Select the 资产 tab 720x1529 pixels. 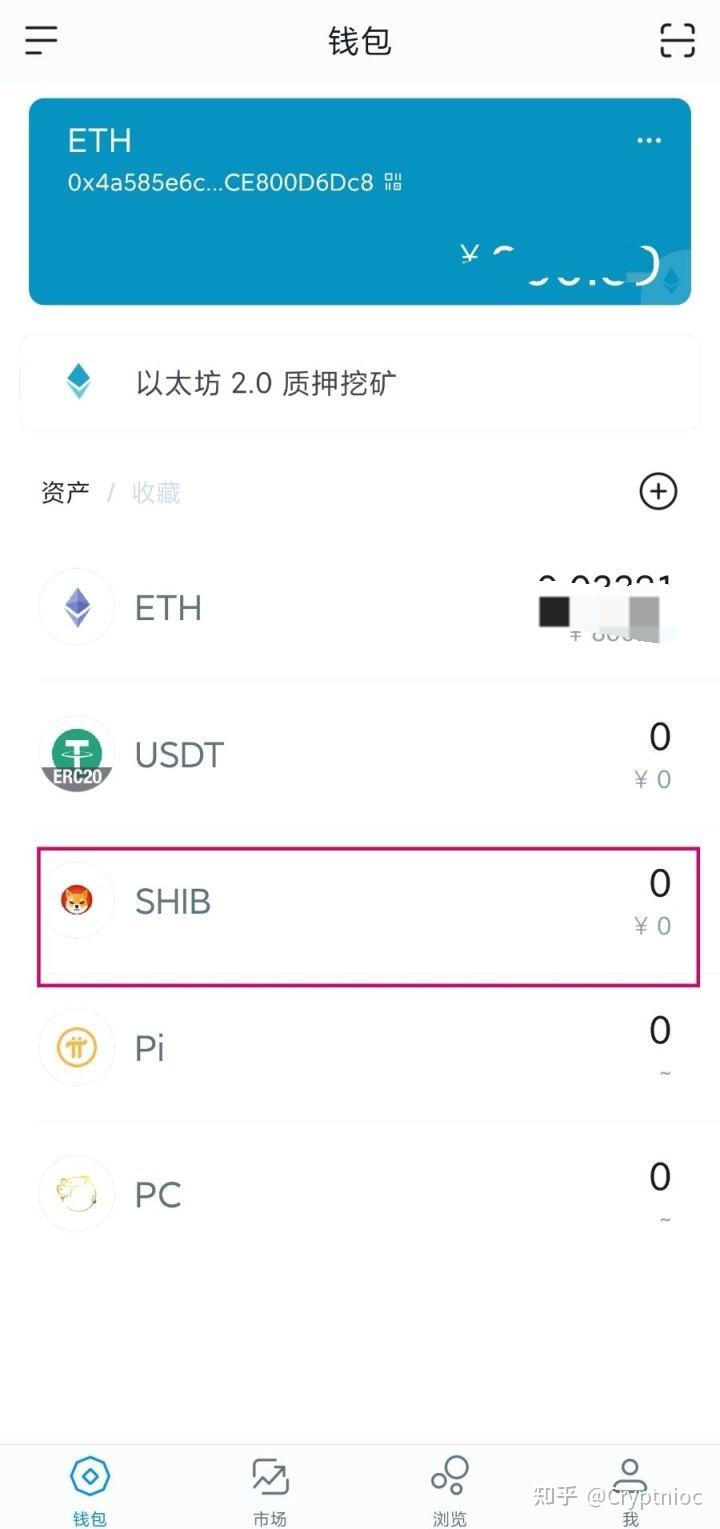65,492
